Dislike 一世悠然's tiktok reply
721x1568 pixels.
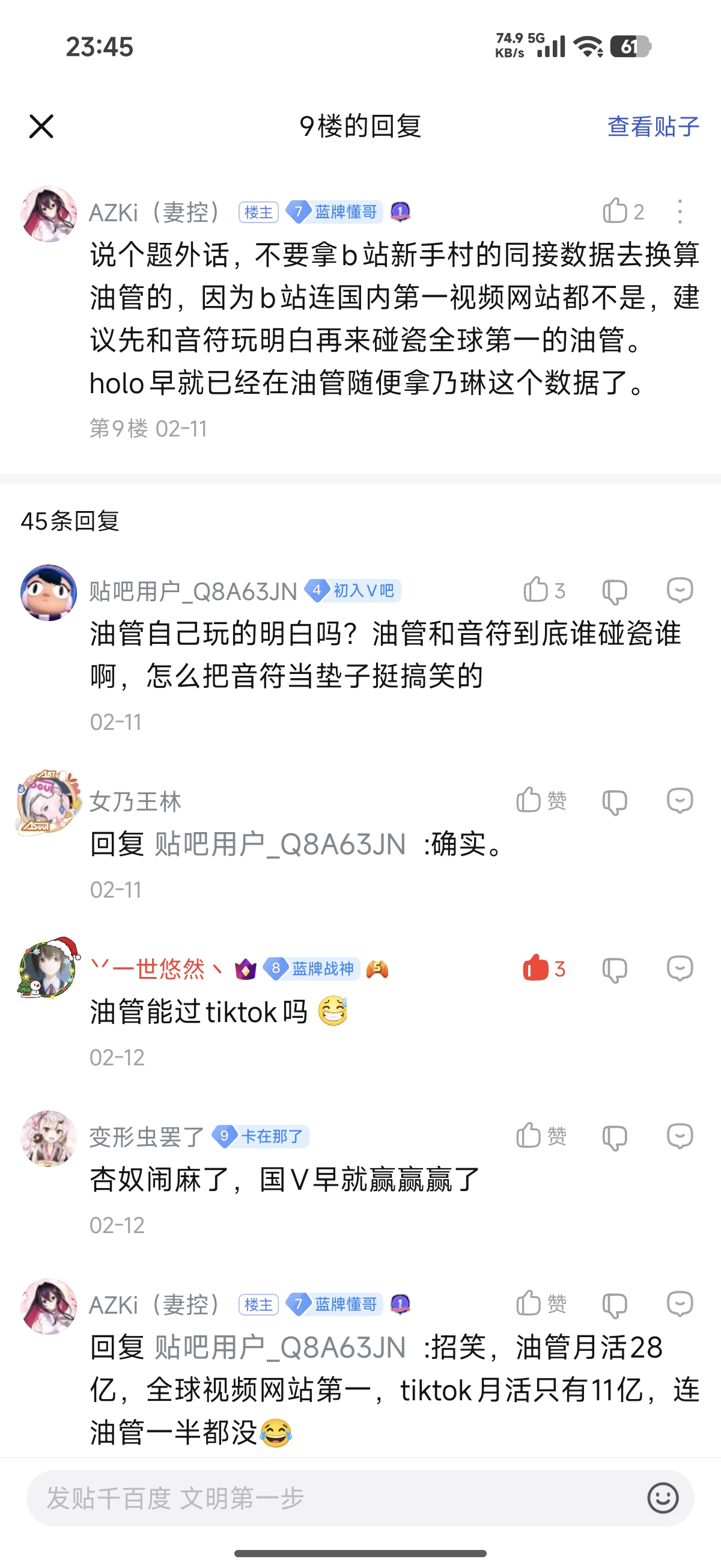615,969
